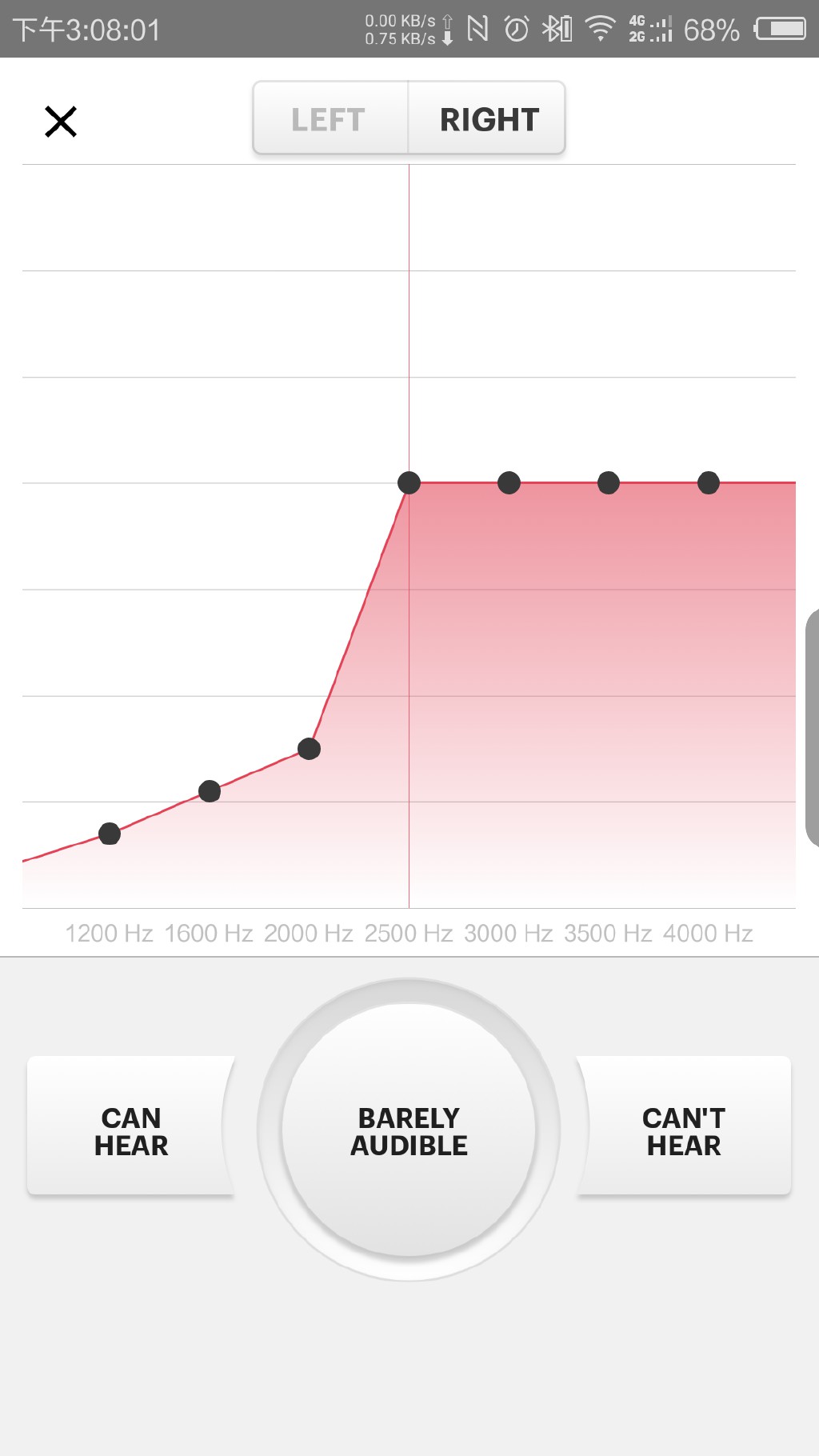Select the 3000 Hz data point
This screenshot has height=1456, width=819.
coord(509,482)
